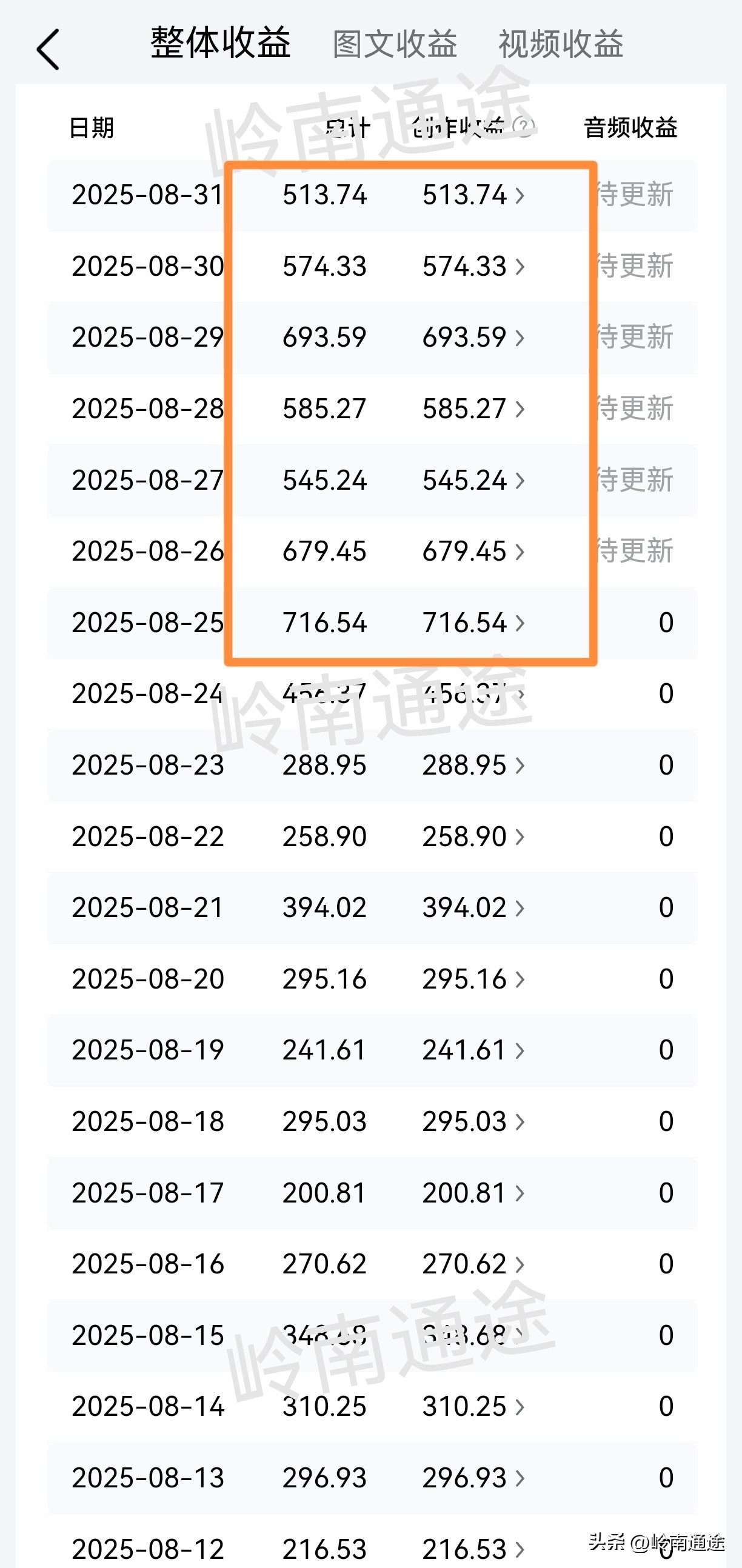The height and width of the screenshot is (1568, 742).
Task: View 295.03 创作收益 breakdown for 2025-08-18
Action: [472, 1121]
